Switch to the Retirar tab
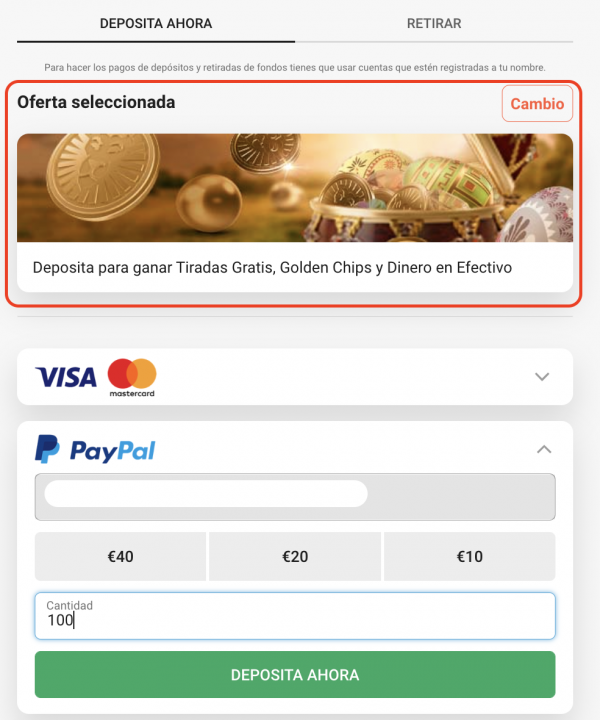The width and height of the screenshot is (600, 720). pos(434,23)
